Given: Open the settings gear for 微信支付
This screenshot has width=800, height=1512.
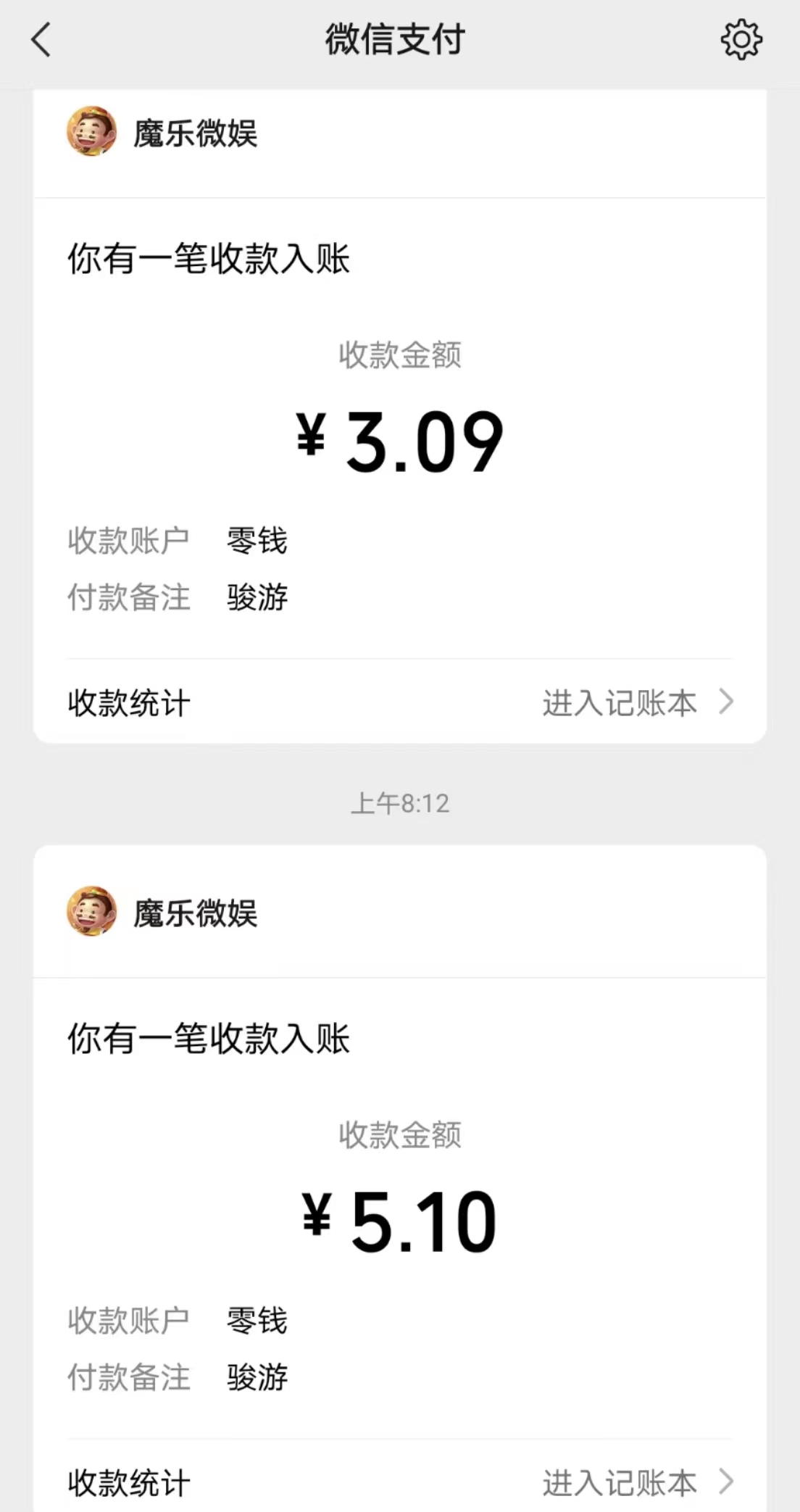Looking at the screenshot, I should (x=741, y=40).
